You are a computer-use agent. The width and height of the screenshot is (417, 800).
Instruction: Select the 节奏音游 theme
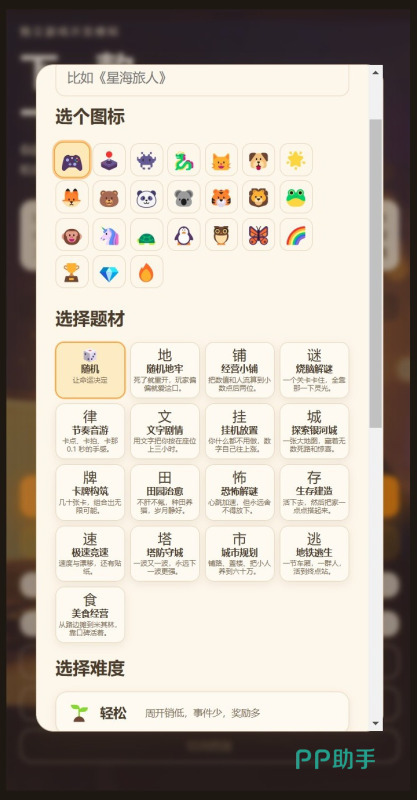pyautogui.click(x=90, y=431)
